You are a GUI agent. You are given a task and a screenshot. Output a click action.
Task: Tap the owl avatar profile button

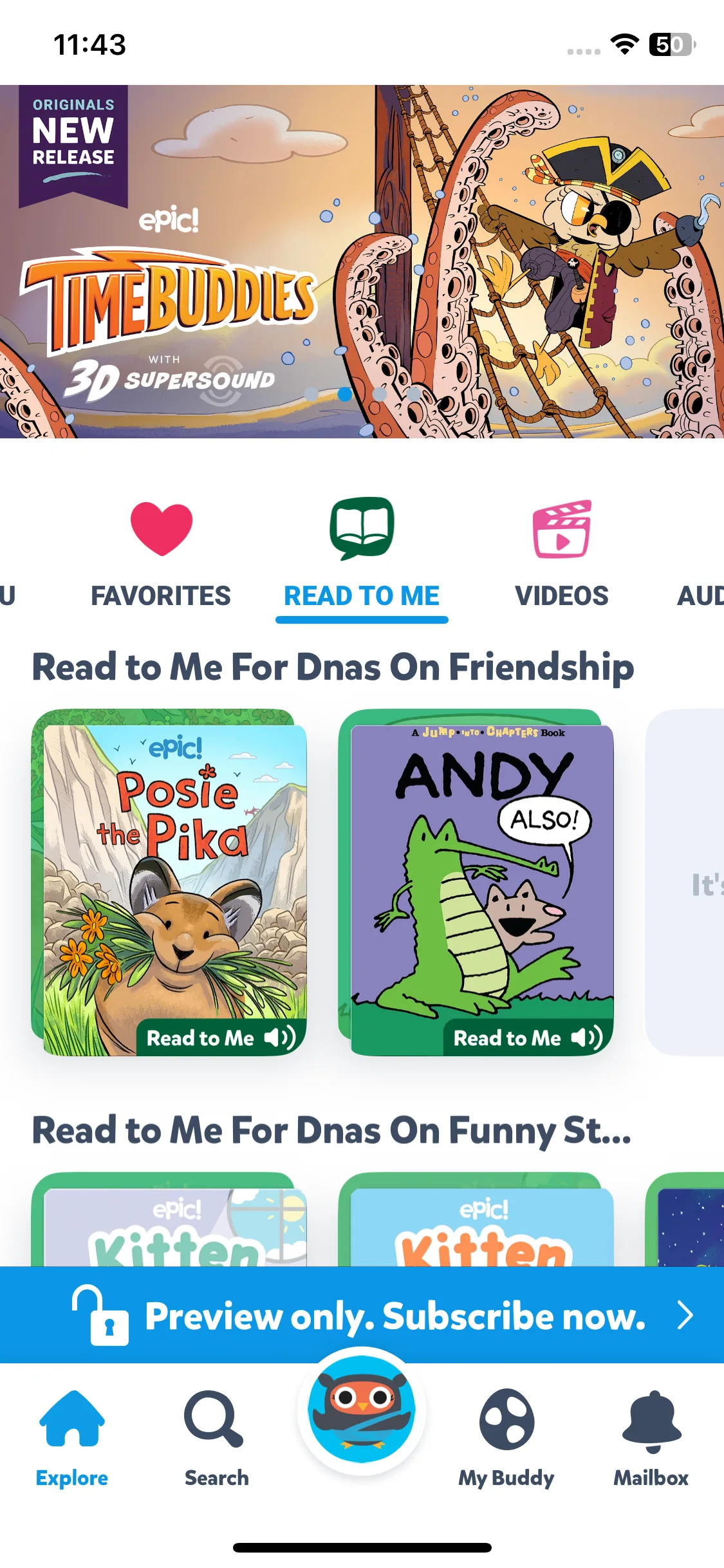pos(362,1408)
